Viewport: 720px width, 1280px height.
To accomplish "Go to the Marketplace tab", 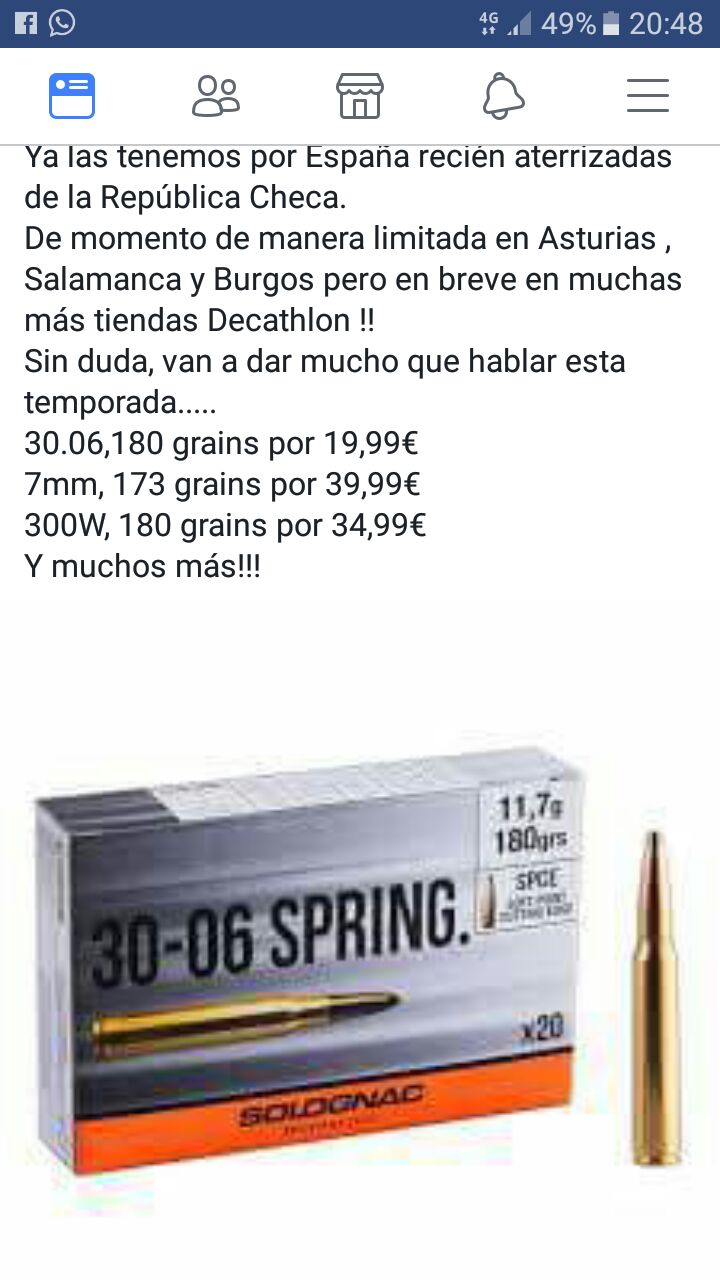I will (360, 96).
